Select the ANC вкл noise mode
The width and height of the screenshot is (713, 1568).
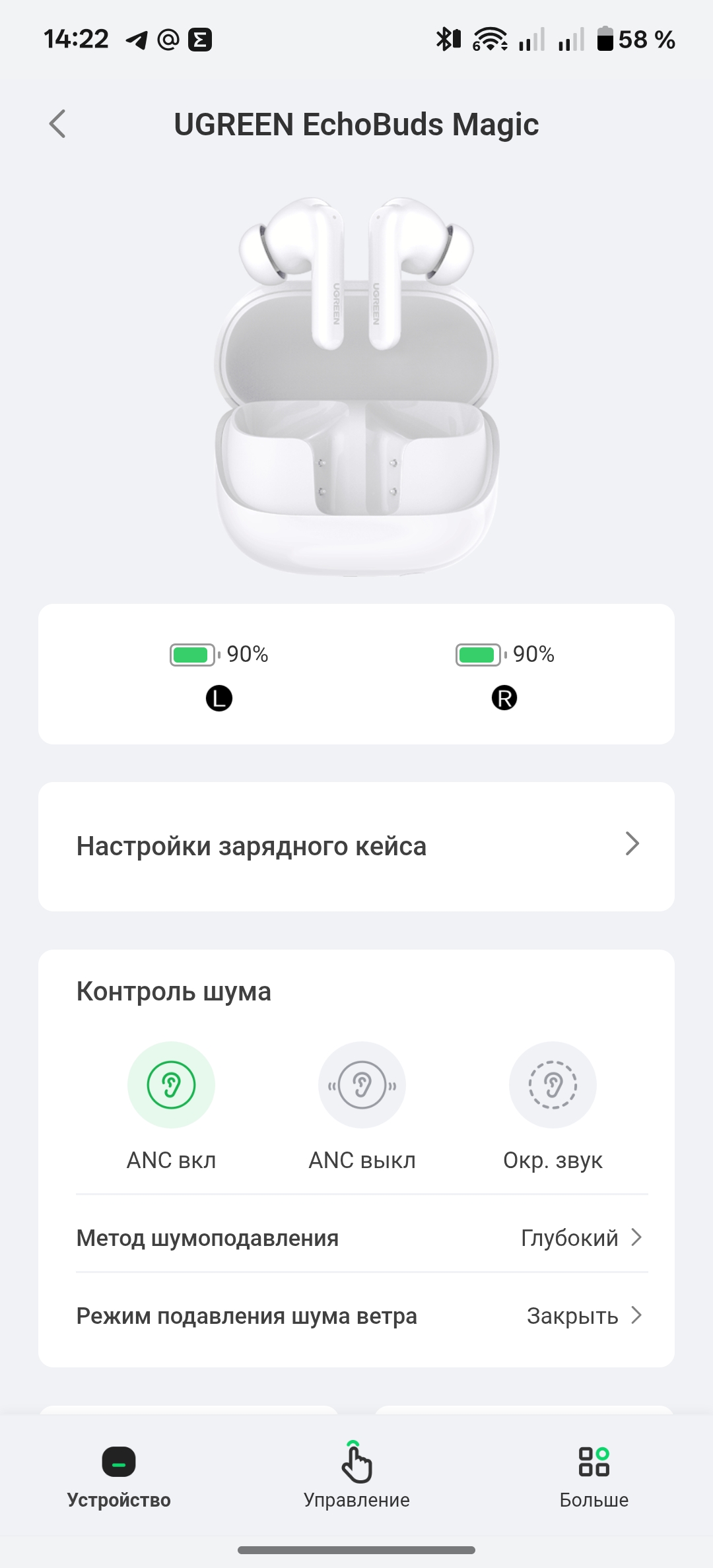tap(171, 1085)
